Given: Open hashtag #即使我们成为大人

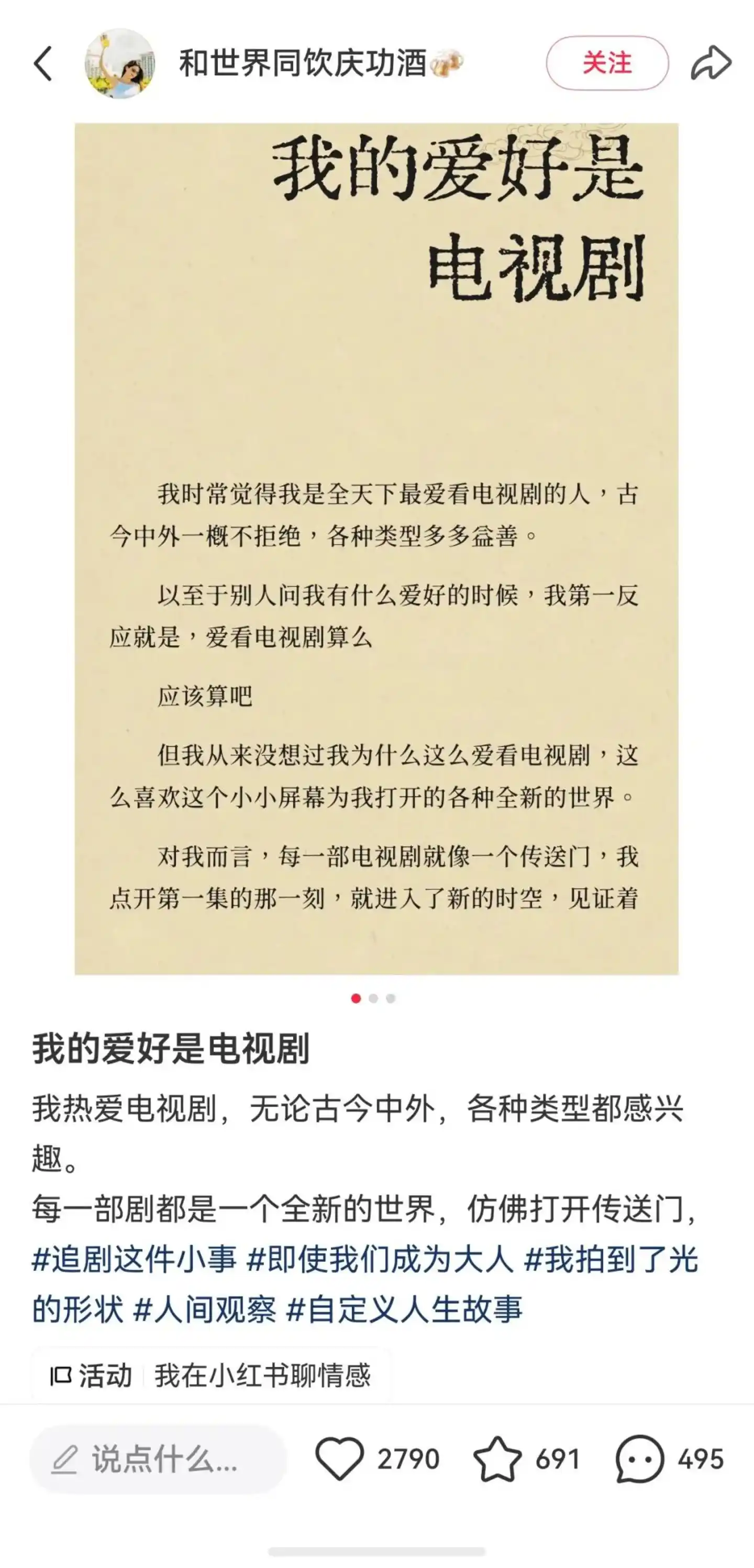Looking at the screenshot, I should pos(381,1259).
